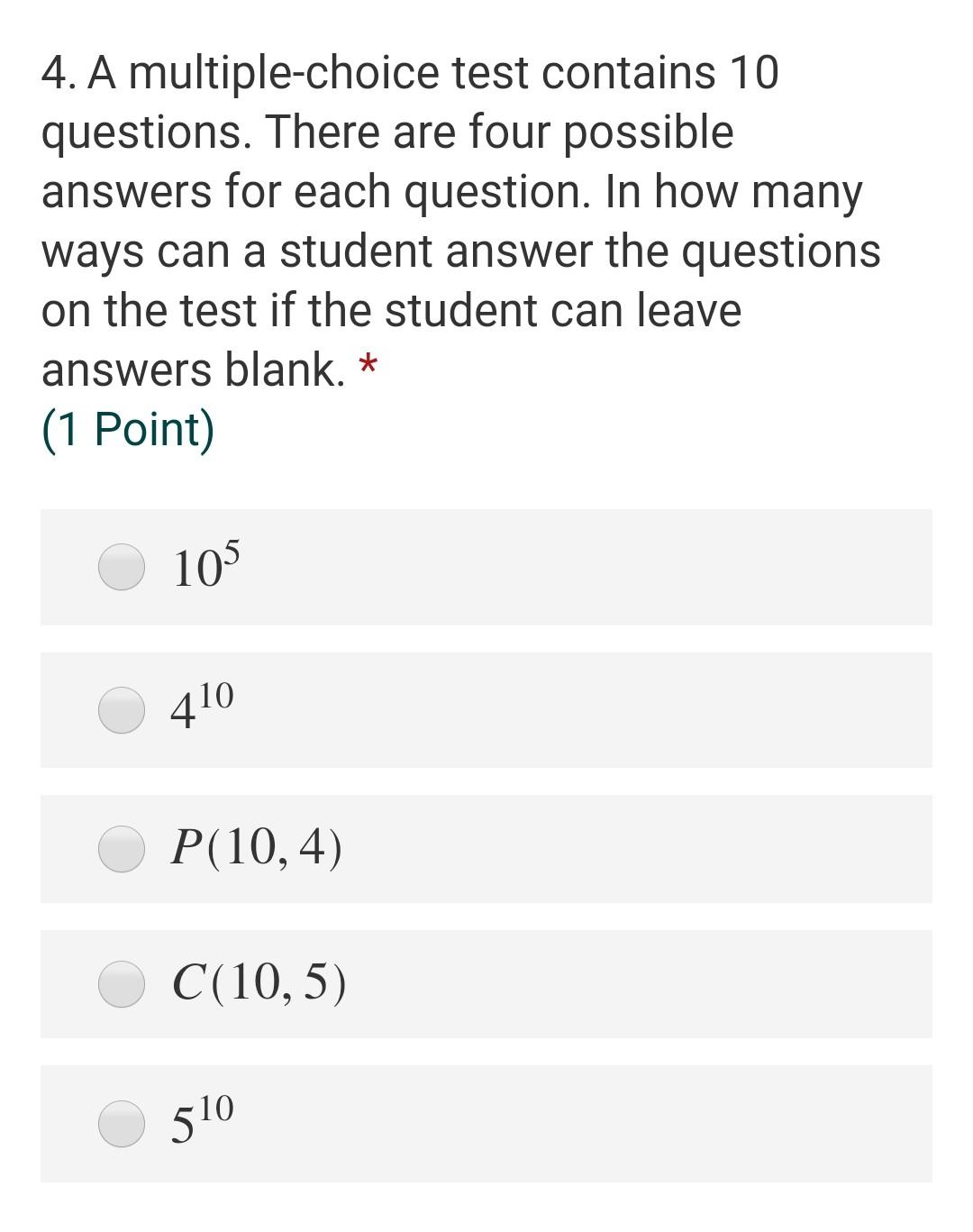The height and width of the screenshot is (1232, 973).
Task: Click the (1 Point) label
Action: pyautogui.click(x=127, y=428)
